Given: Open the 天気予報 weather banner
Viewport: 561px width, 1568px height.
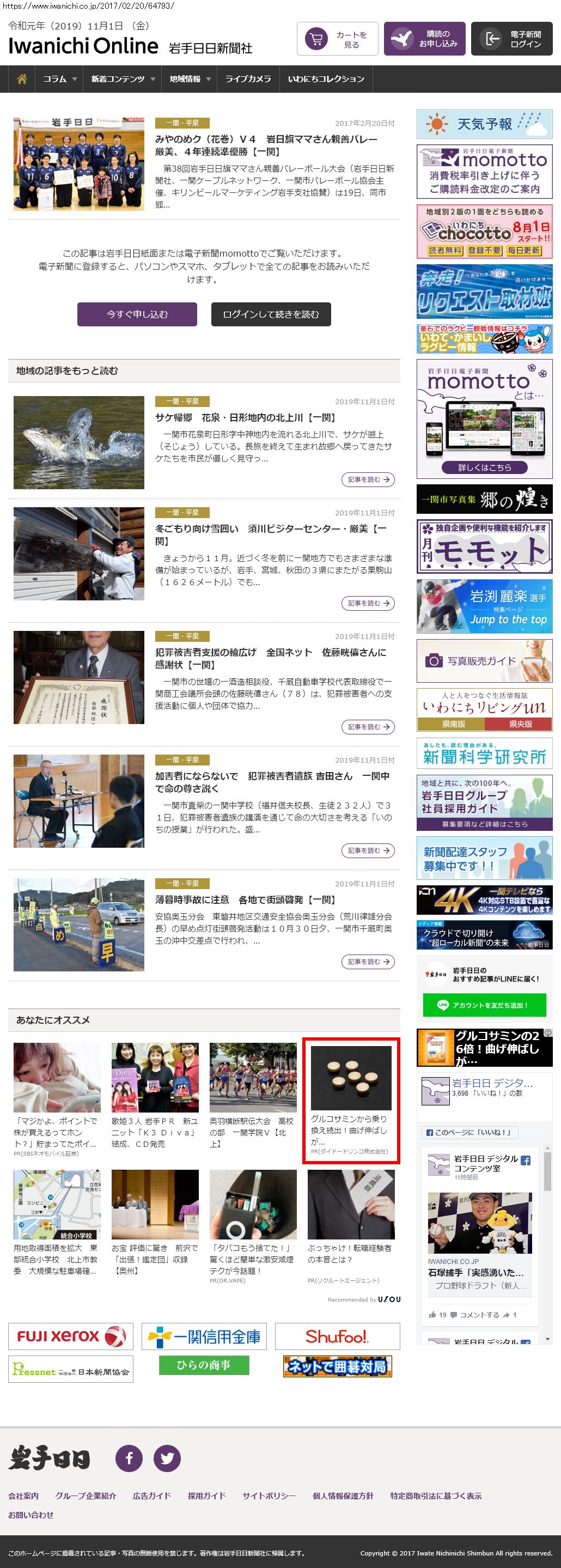Looking at the screenshot, I should (x=484, y=124).
